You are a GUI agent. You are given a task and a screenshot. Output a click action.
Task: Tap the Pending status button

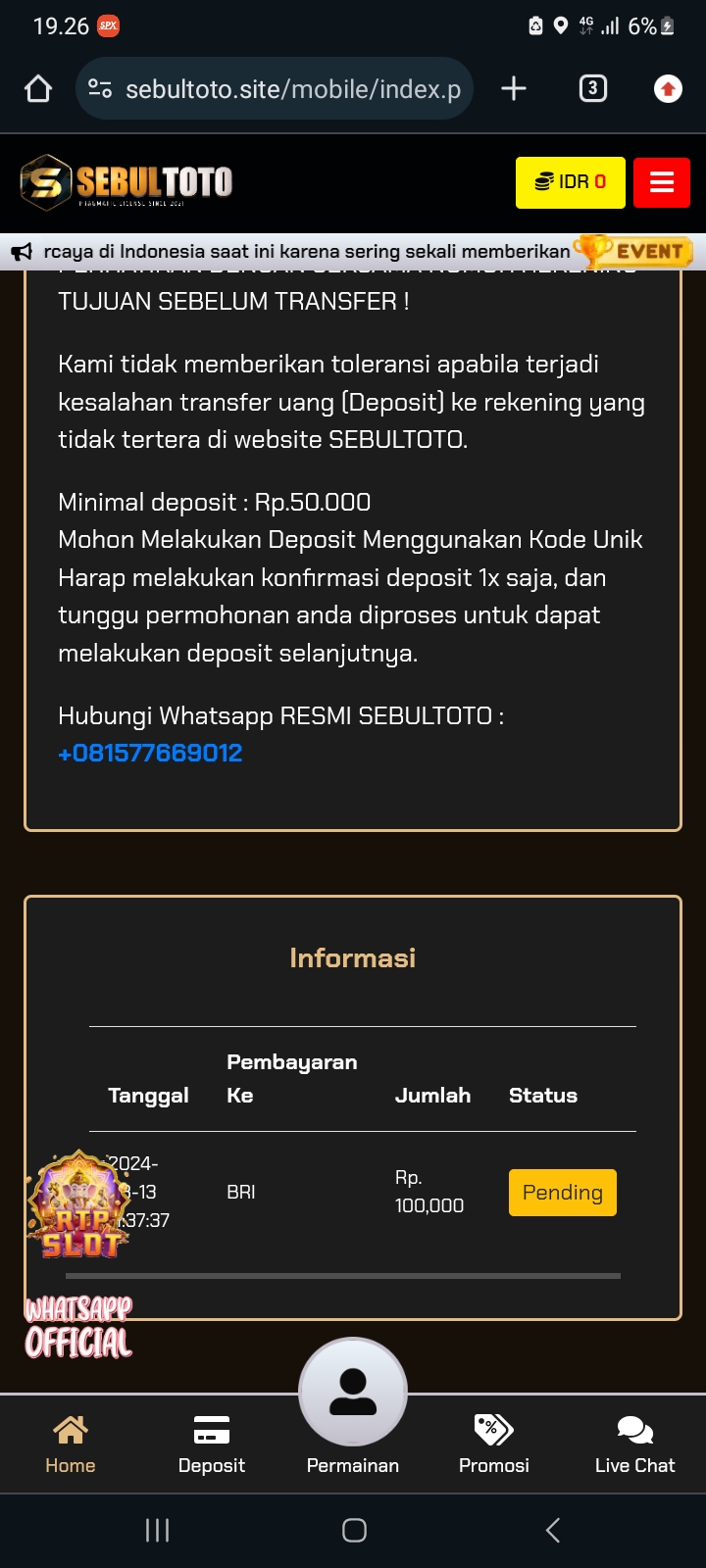coord(562,1193)
